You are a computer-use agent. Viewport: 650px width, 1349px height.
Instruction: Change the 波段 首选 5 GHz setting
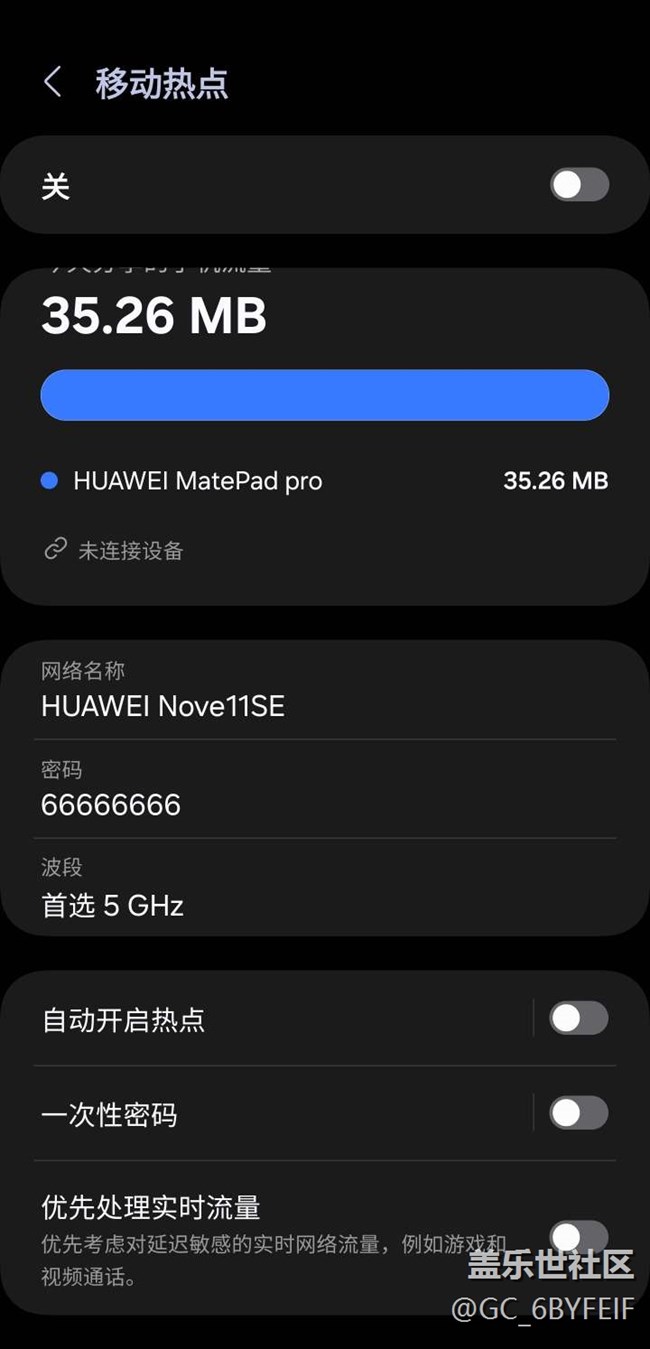[x=325, y=889]
